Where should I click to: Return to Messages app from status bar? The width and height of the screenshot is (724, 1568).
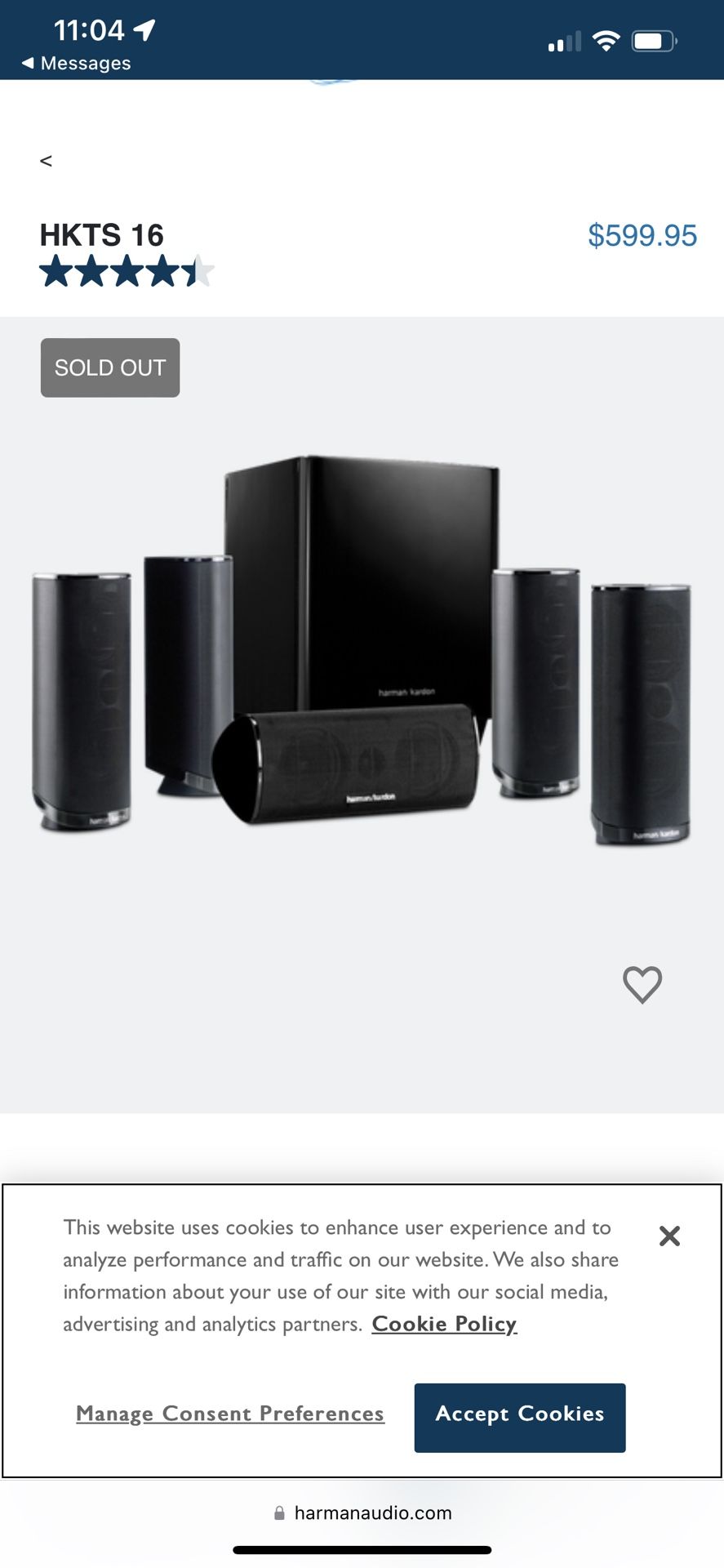[x=76, y=63]
